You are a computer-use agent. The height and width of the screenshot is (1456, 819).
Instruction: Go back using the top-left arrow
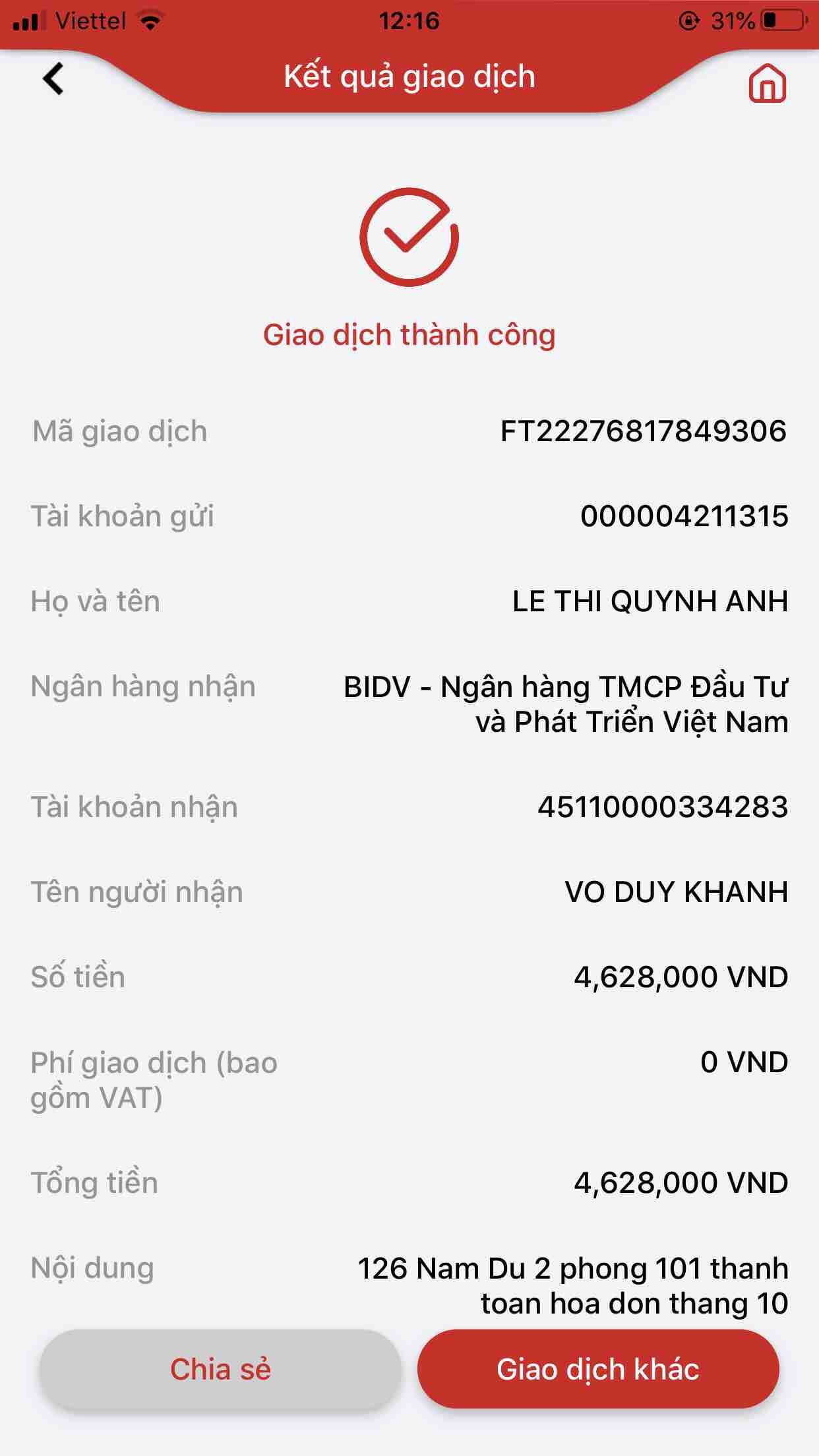[x=53, y=79]
